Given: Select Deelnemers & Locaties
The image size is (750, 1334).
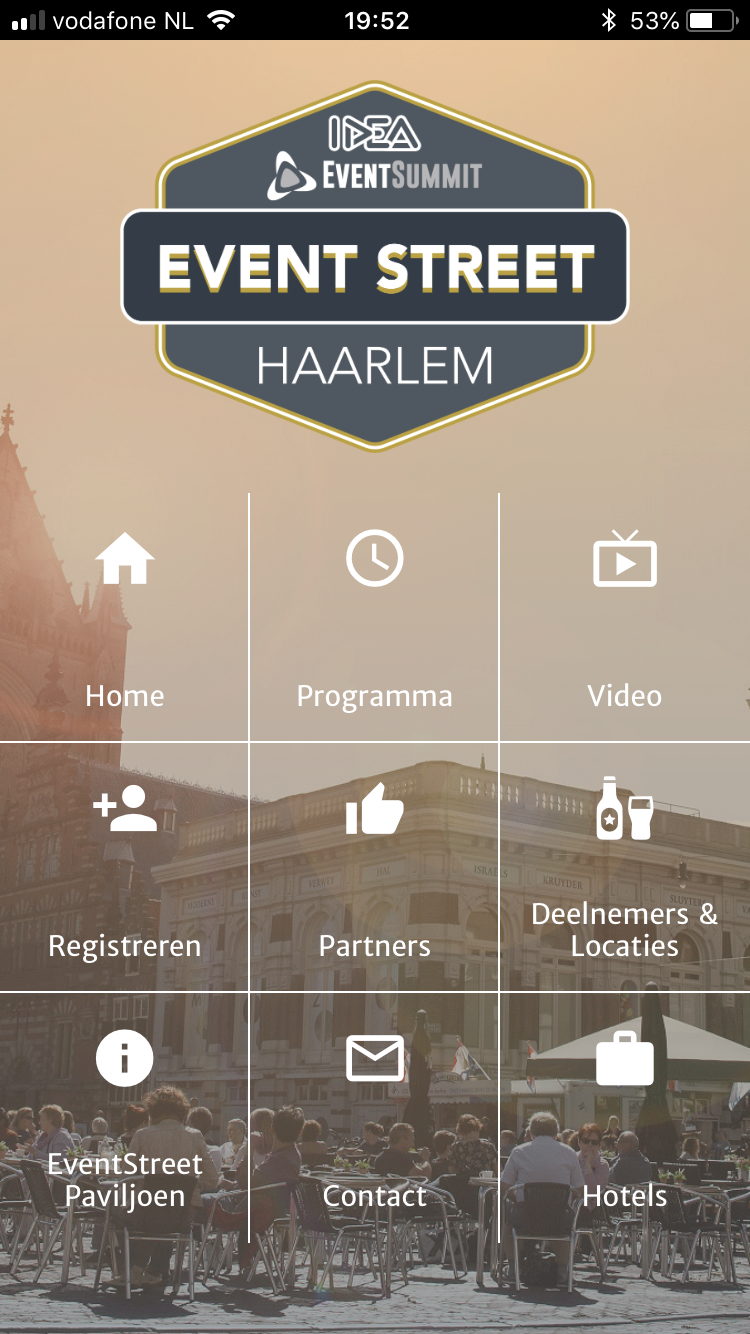Looking at the screenshot, I should point(624,868).
